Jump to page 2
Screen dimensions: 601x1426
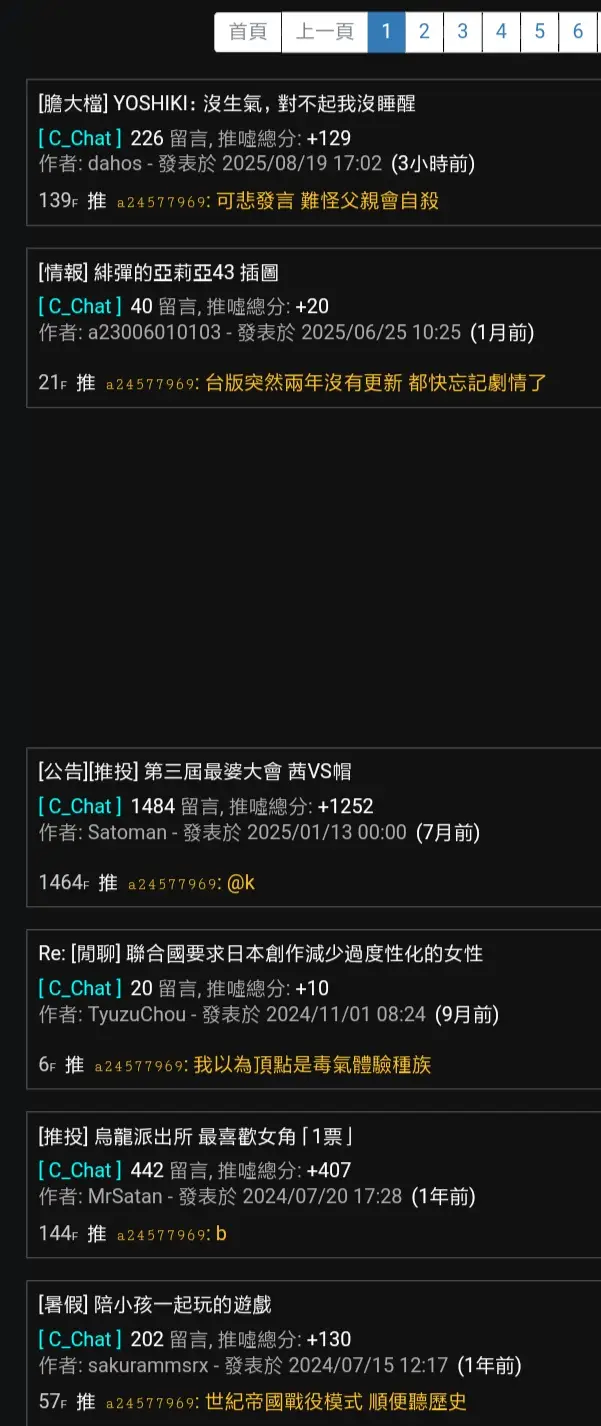pyautogui.click(x=424, y=32)
